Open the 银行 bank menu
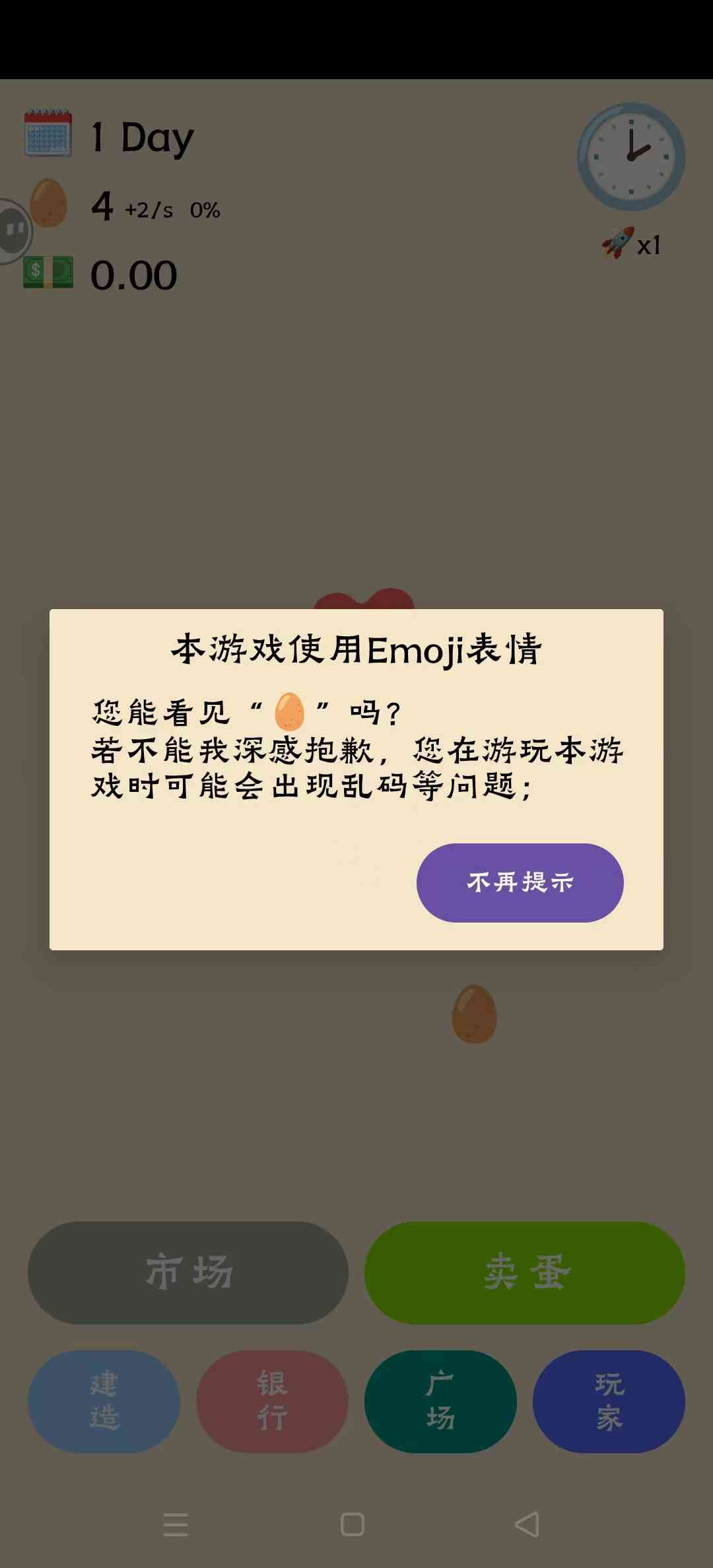This screenshot has height=1568, width=713. click(272, 1400)
